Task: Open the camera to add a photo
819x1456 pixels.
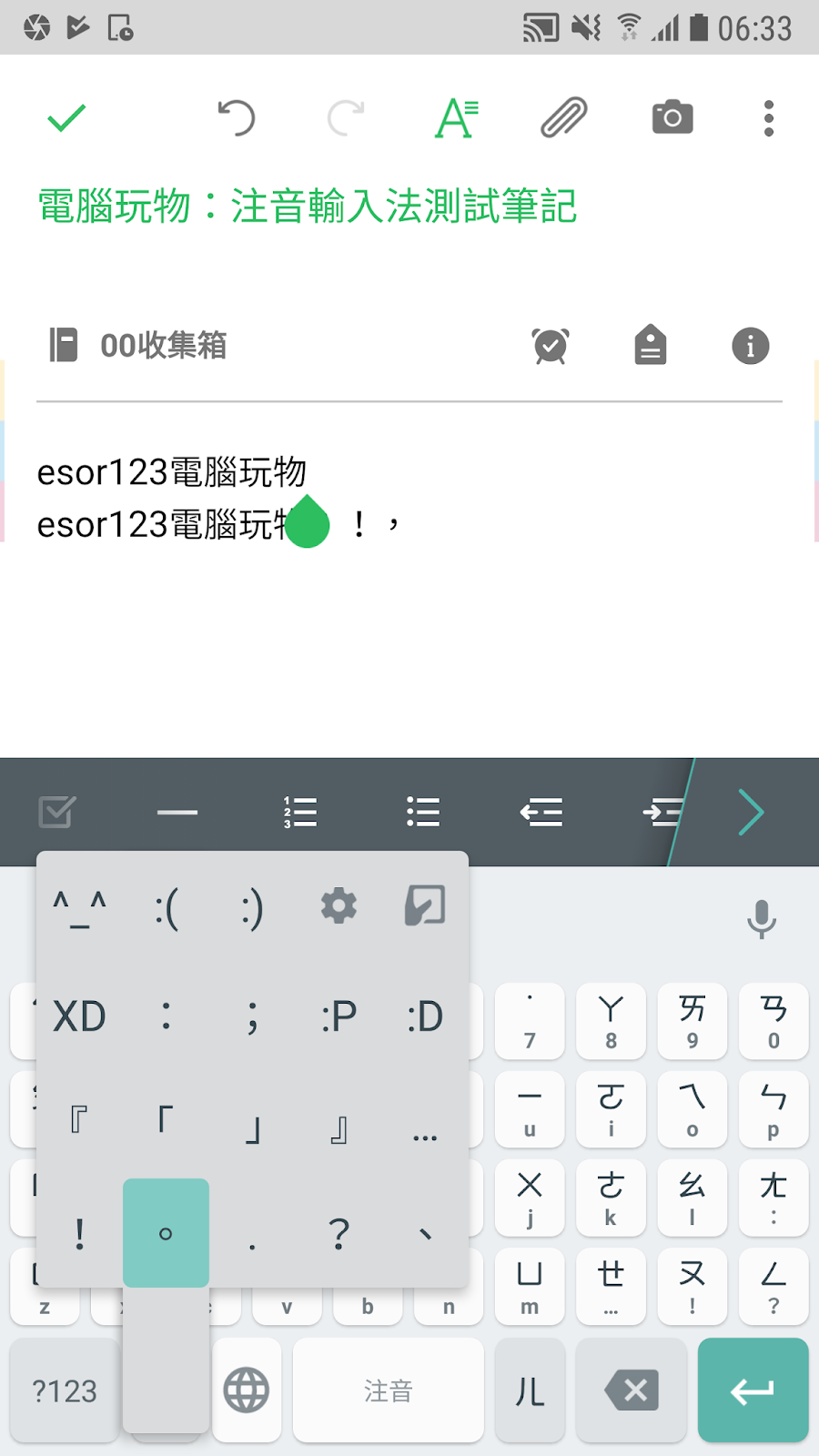Action: click(x=672, y=117)
